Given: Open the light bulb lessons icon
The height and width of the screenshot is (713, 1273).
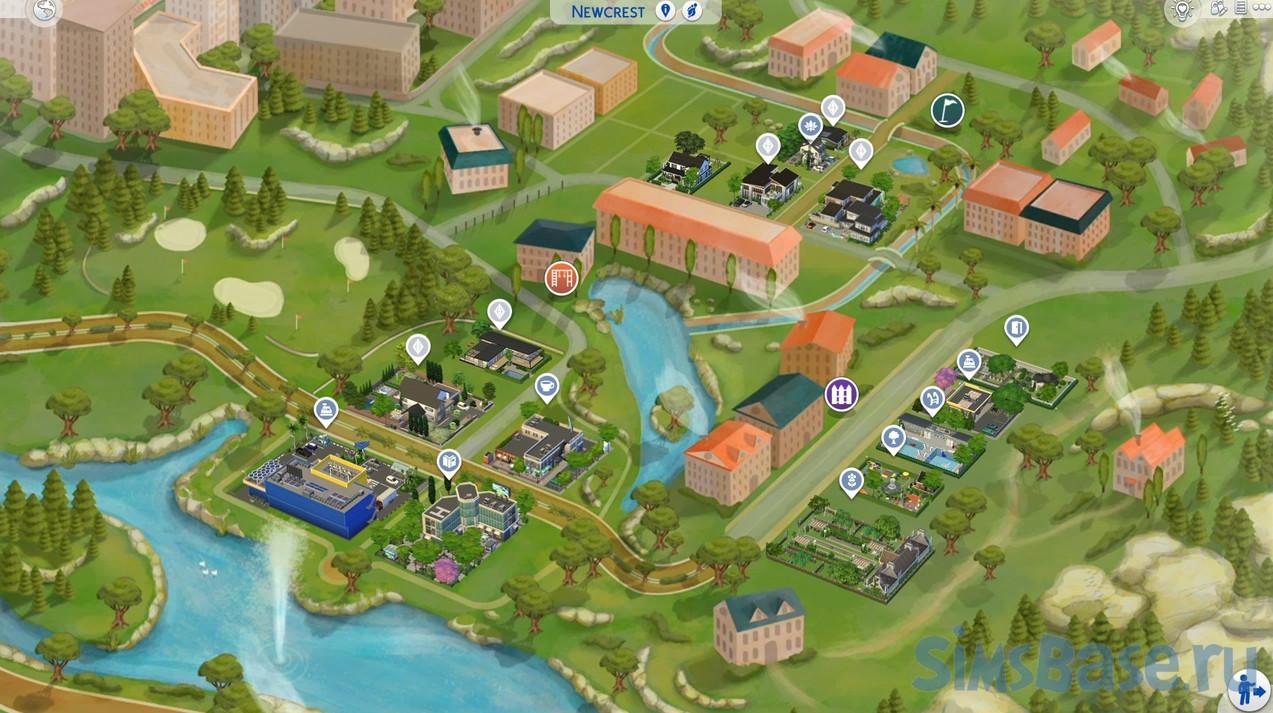Looking at the screenshot, I should [x=1182, y=10].
